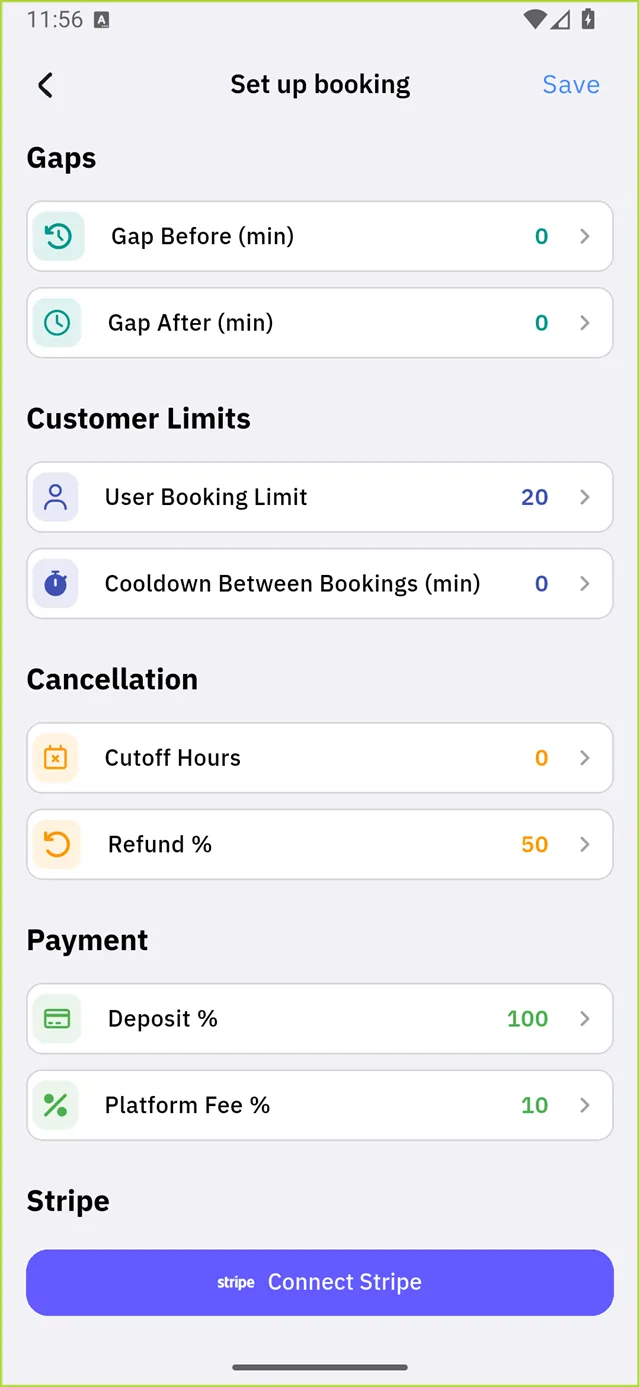Open the Deposit % row

[320, 1019]
